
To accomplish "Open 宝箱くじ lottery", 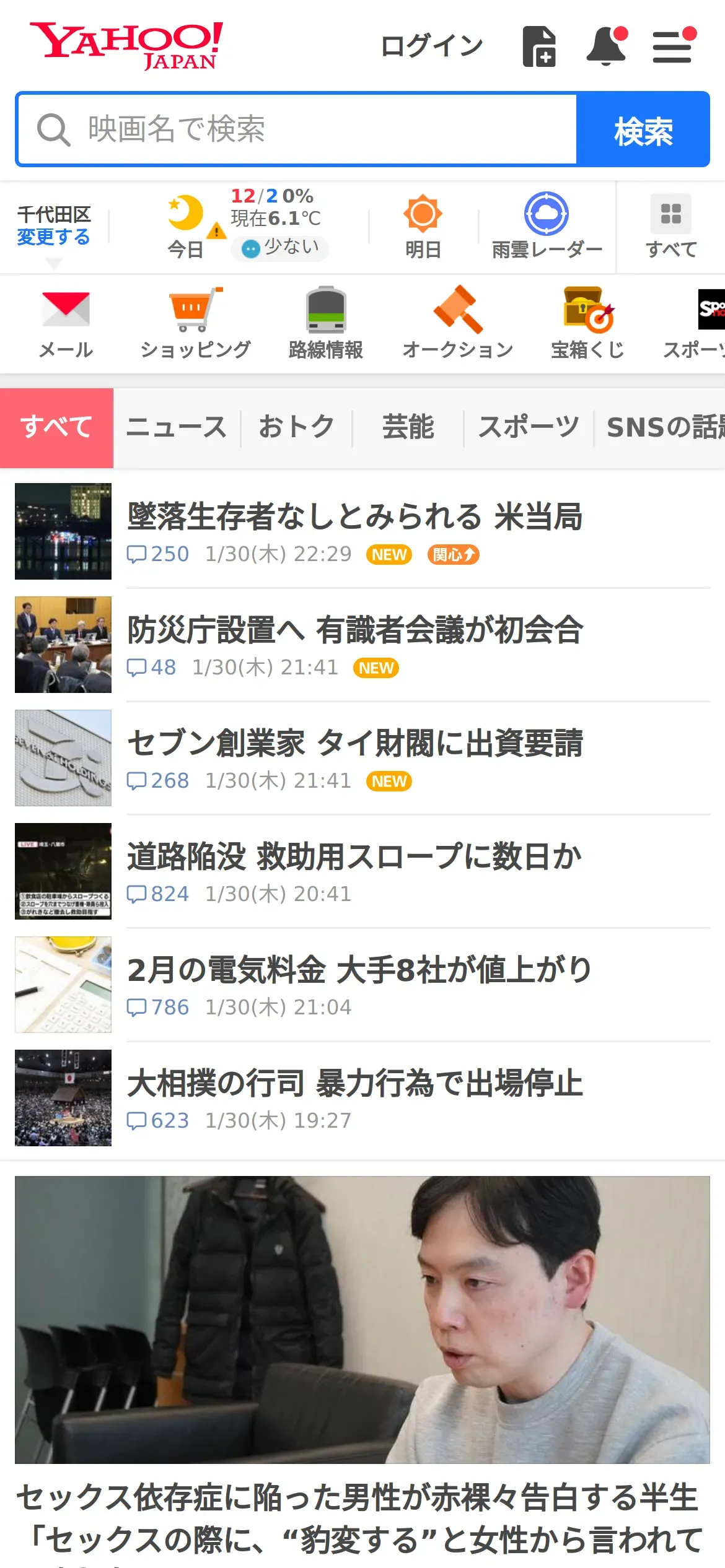I will pyautogui.click(x=587, y=323).
